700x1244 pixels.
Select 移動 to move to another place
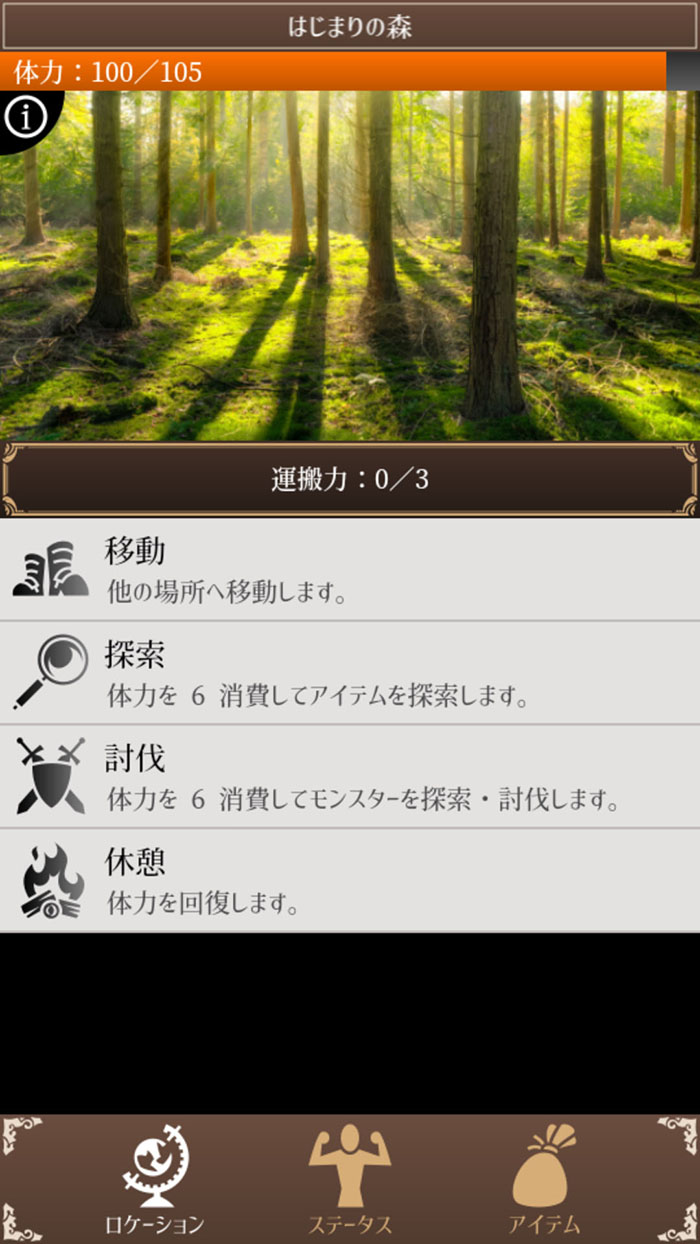coord(350,569)
